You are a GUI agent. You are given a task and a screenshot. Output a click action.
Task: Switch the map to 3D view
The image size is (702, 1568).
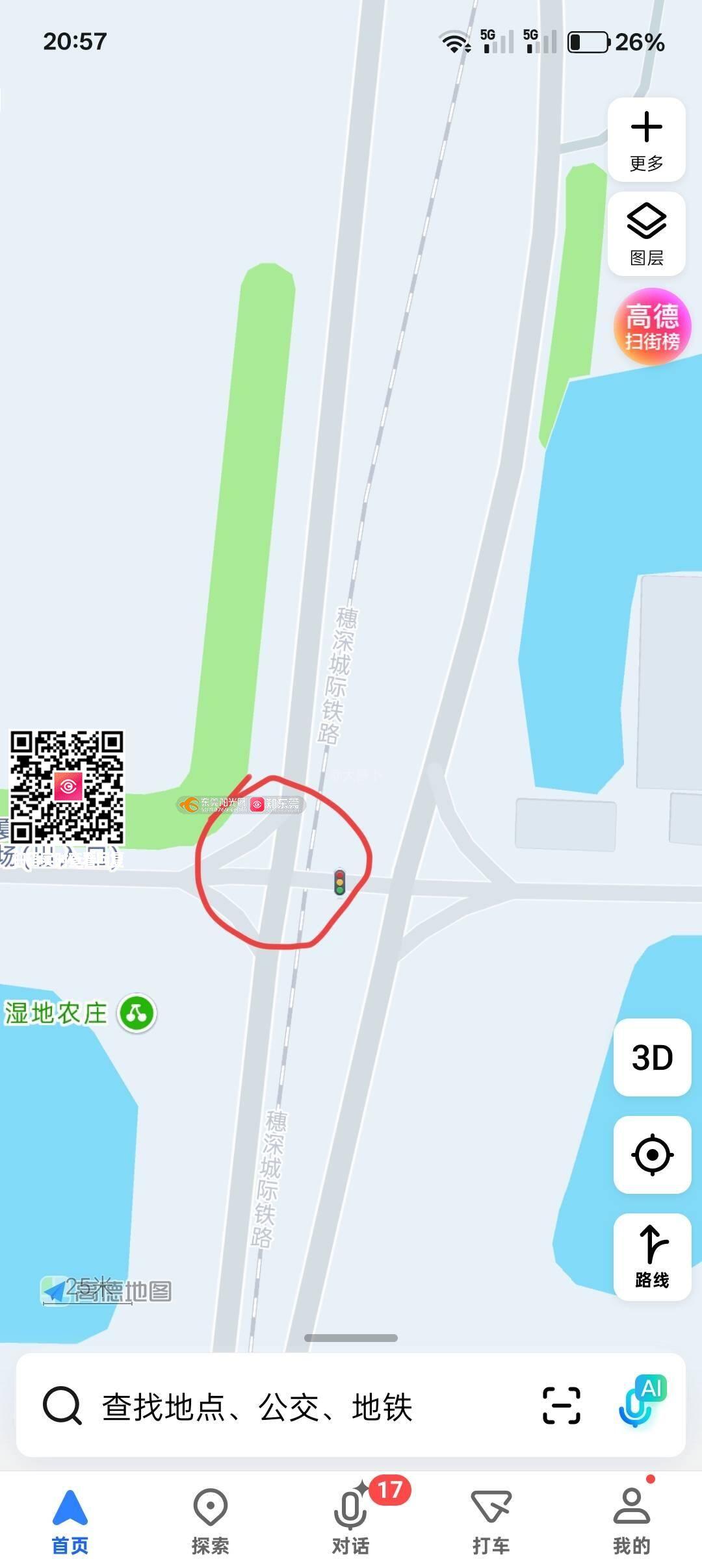point(652,1058)
